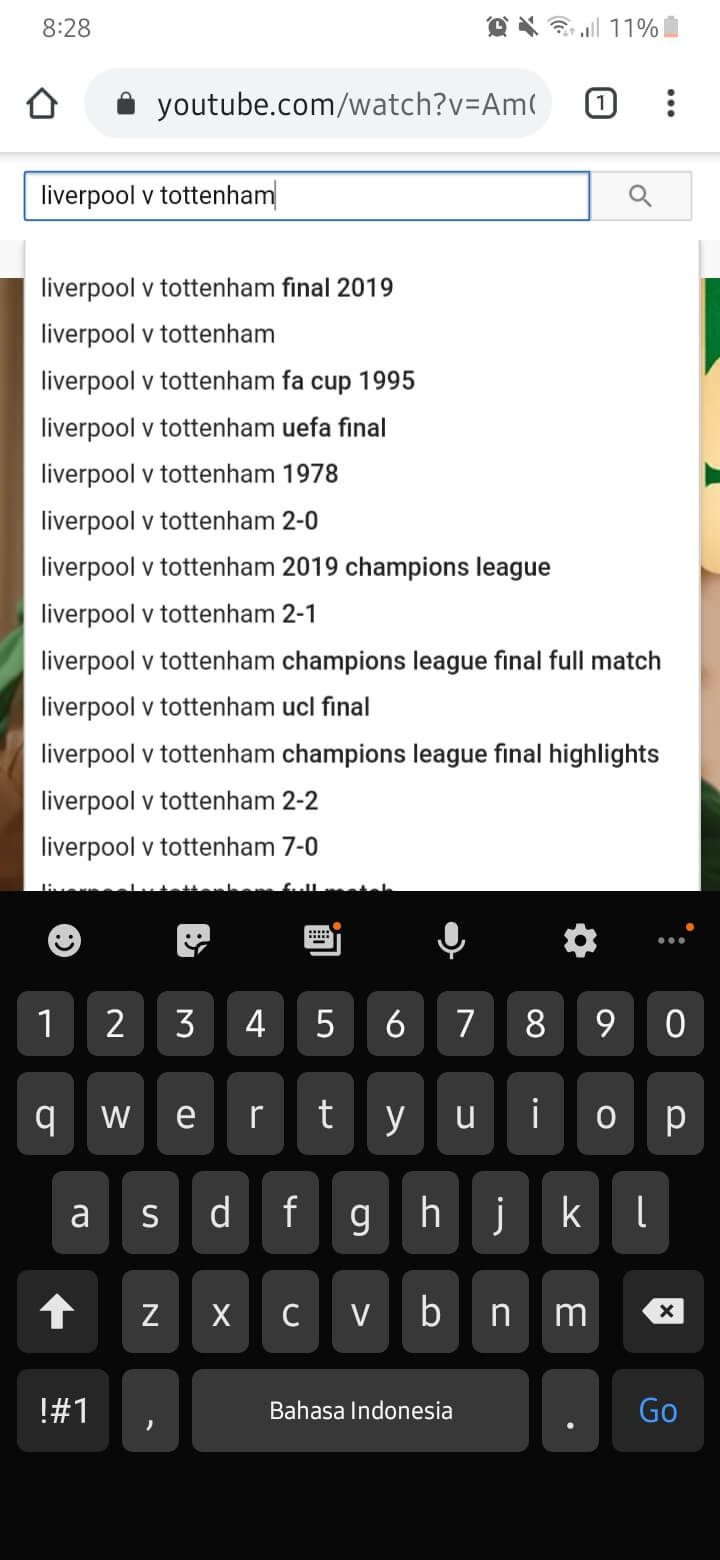Viewport: 720px width, 1560px height.
Task: Choose suggestion "liverpool v tottenham ucl final"
Action: (205, 707)
